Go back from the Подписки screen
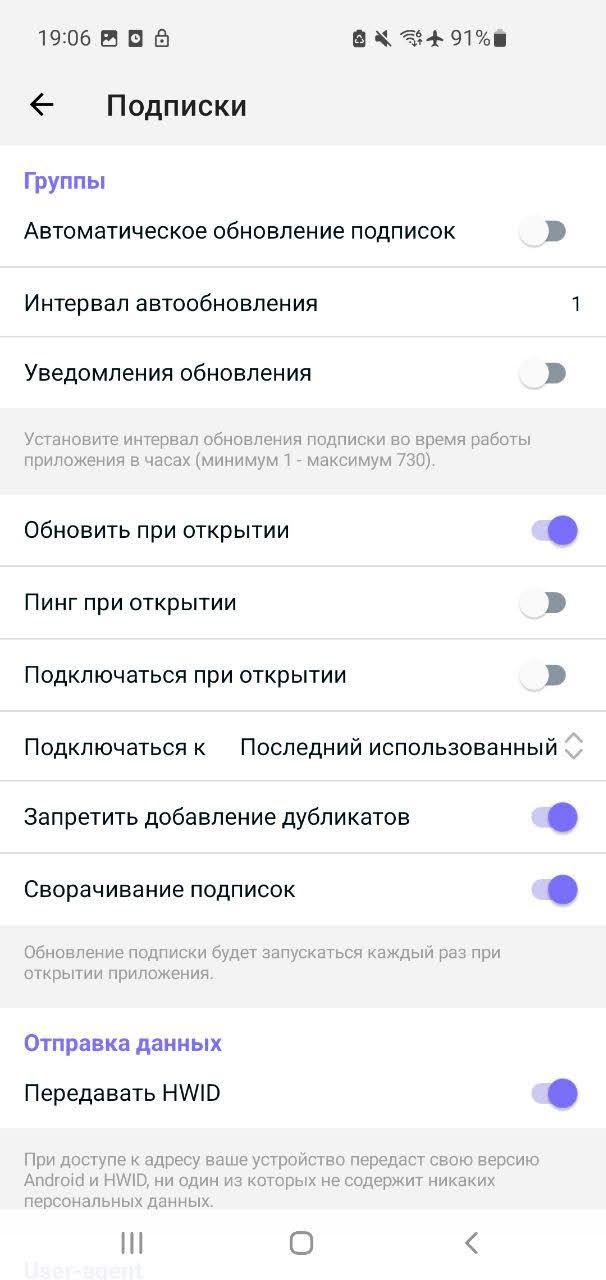 tap(42, 105)
